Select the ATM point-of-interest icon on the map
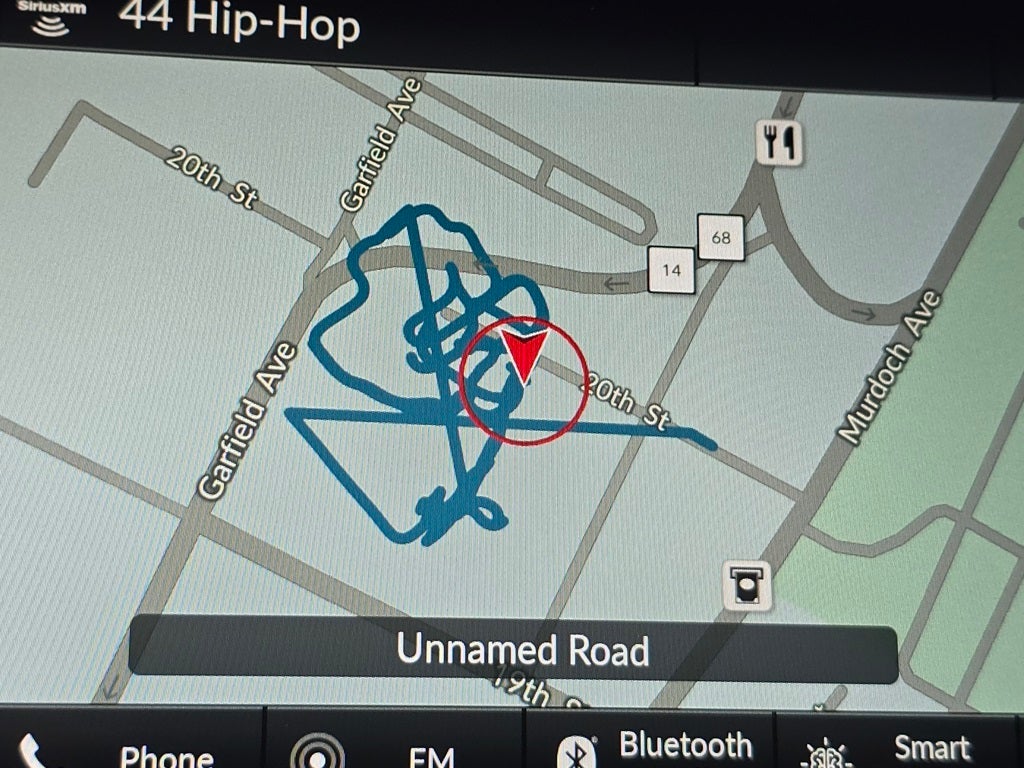The width and height of the screenshot is (1024, 768). [x=748, y=585]
